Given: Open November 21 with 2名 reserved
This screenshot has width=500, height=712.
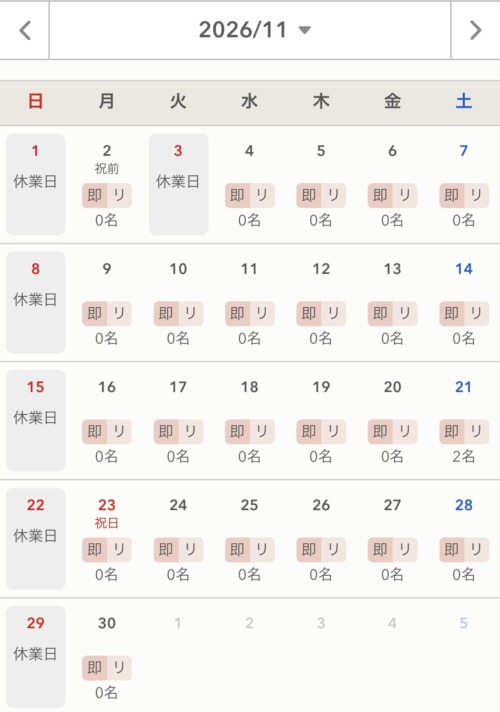Looking at the screenshot, I should (464, 420).
